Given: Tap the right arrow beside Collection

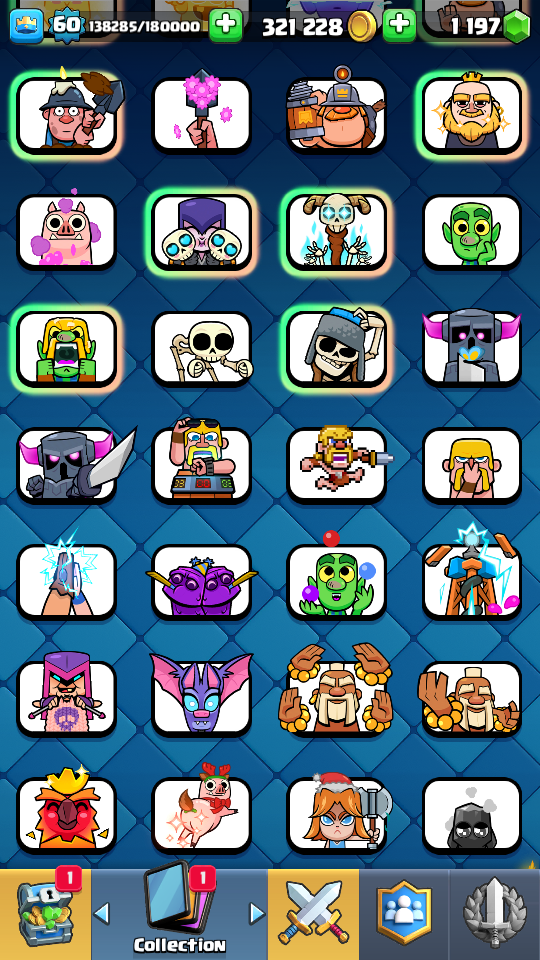Looking at the screenshot, I should pyautogui.click(x=257, y=913).
